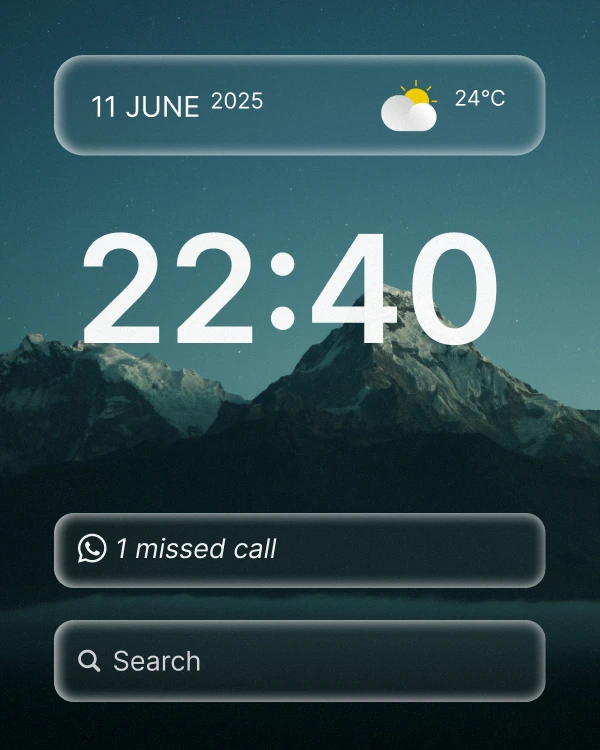Open the date and weather widget

pyautogui.click(x=299, y=105)
